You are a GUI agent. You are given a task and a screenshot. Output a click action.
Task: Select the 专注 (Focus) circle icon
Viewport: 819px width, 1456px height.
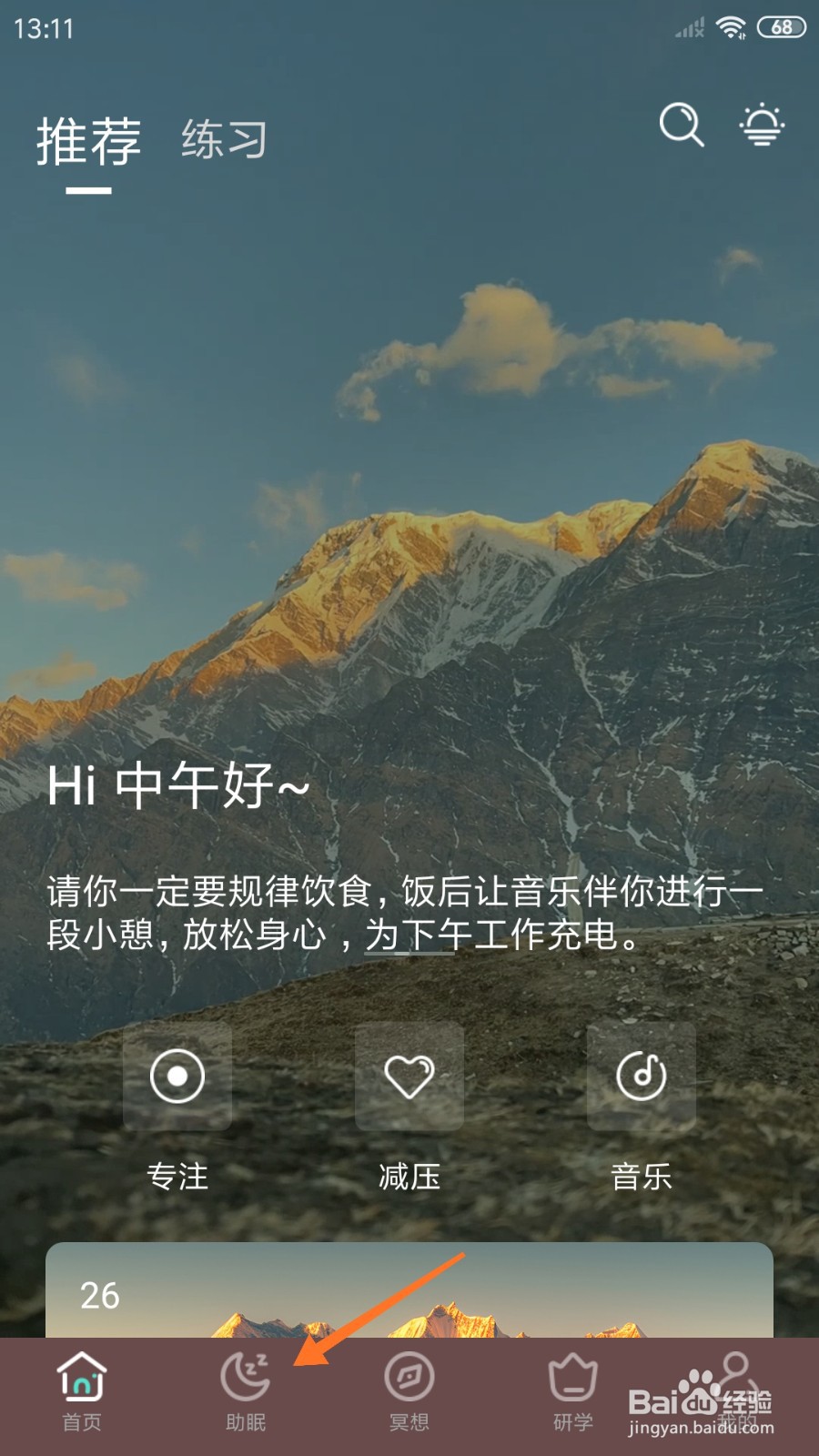tap(177, 1077)
